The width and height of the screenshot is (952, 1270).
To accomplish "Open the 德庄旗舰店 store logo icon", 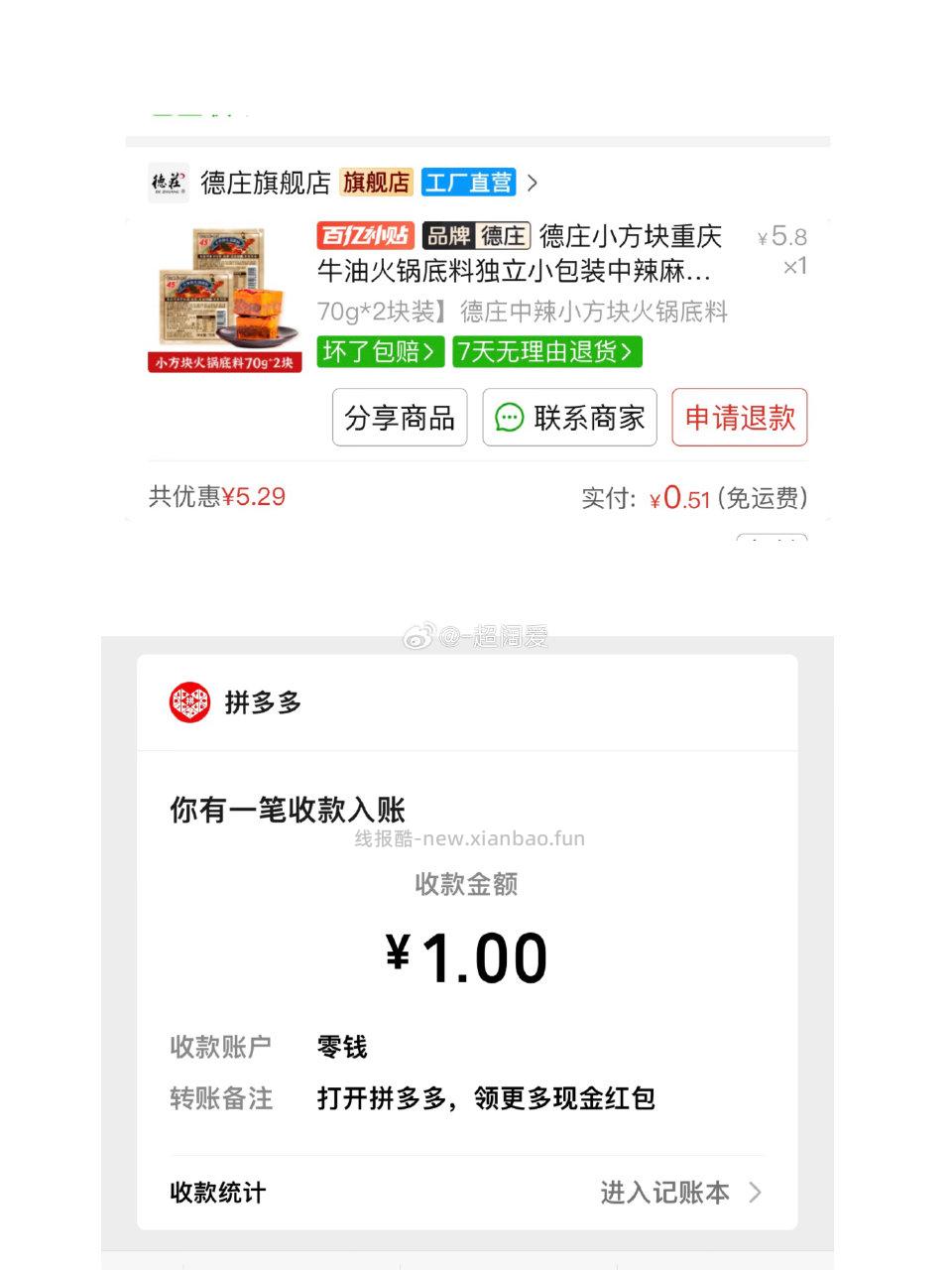I will pos(167,183).
